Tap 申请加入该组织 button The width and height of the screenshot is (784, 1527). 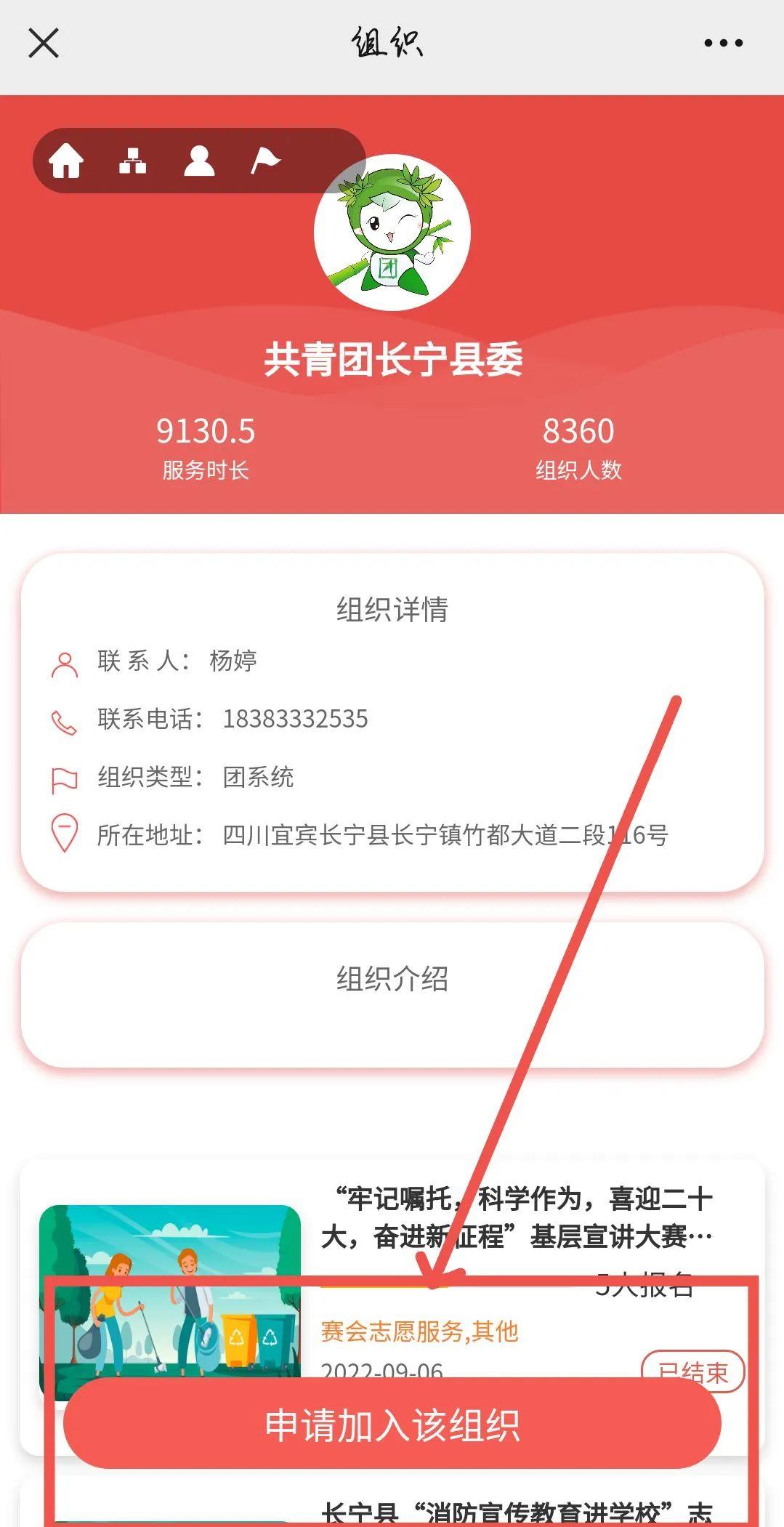[392, 1425]
